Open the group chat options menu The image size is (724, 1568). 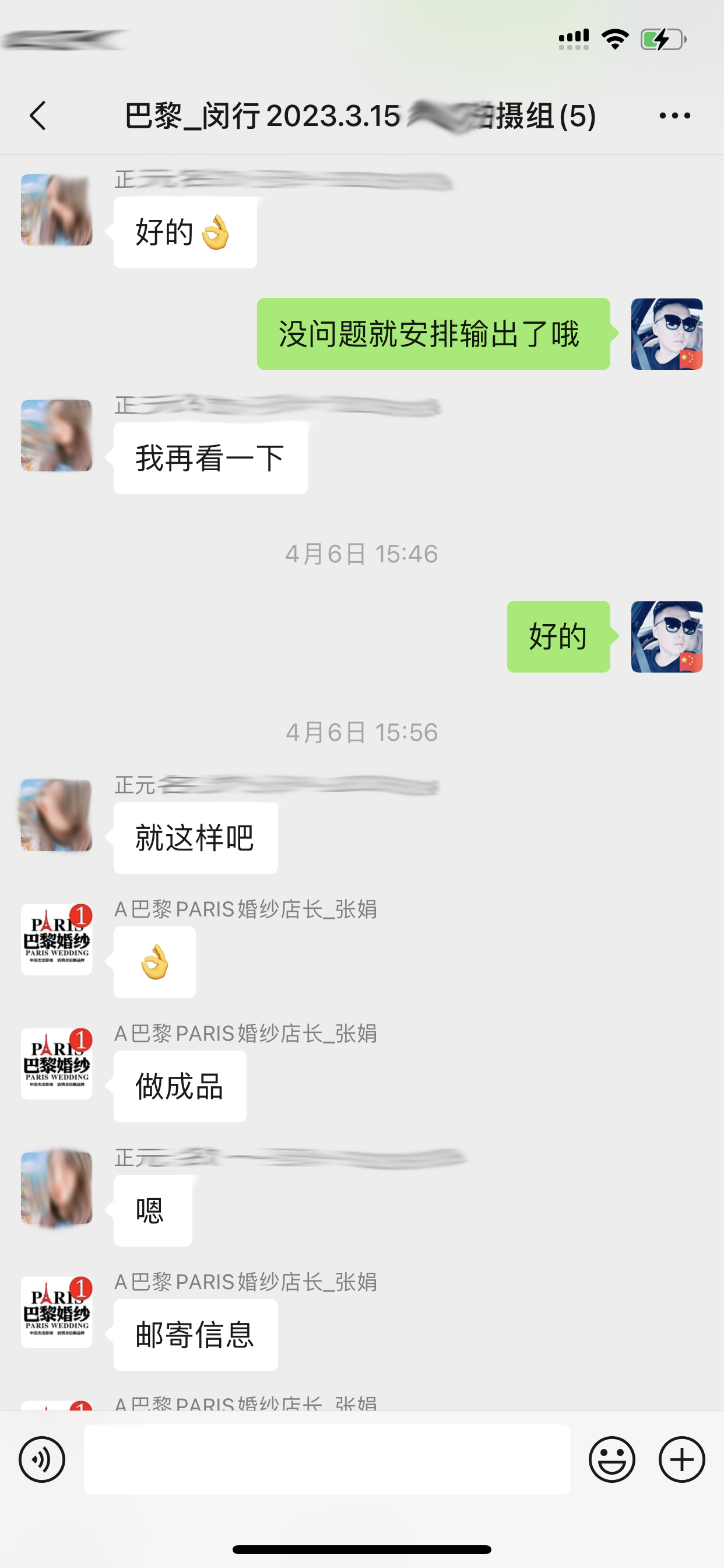click(x=674, y=116)
